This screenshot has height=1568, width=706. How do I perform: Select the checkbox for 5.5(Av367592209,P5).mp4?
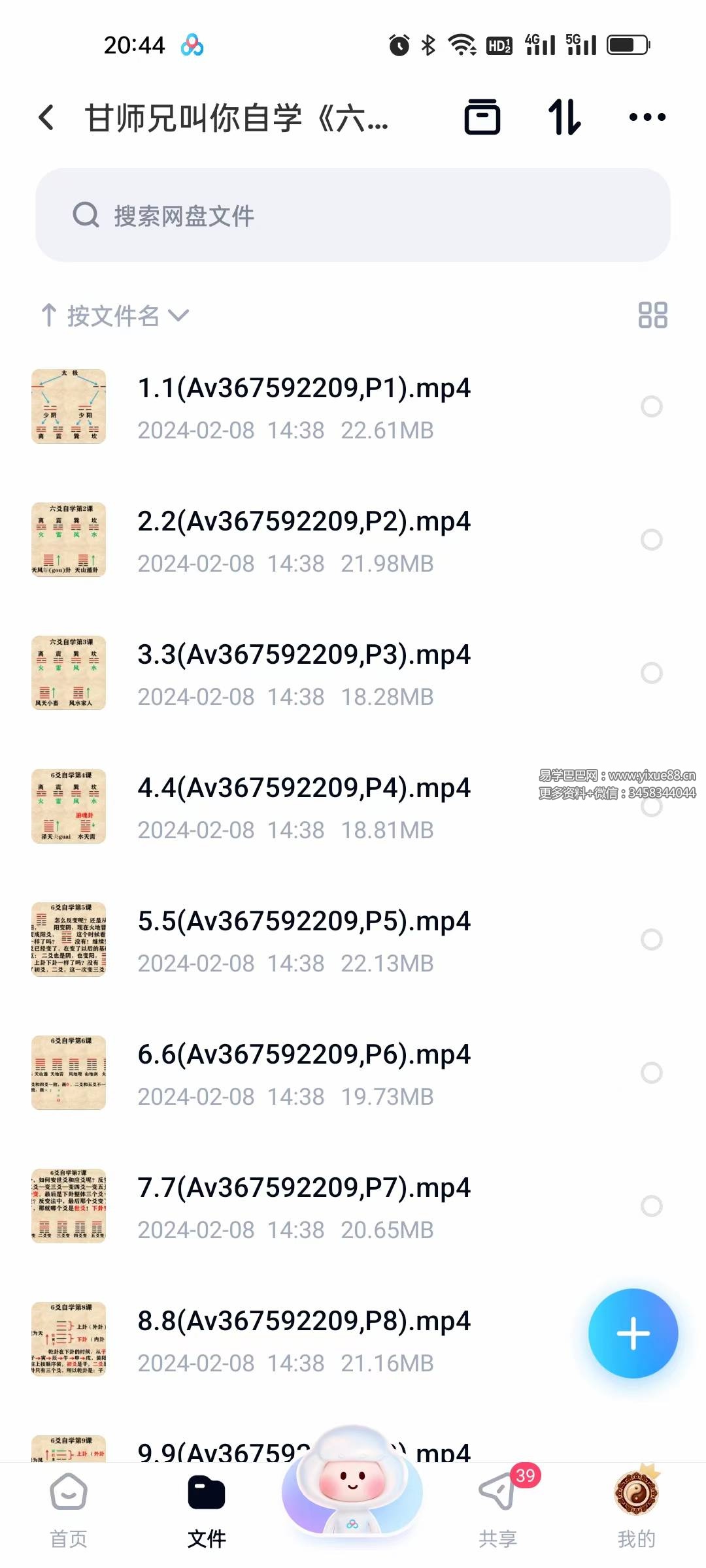[x=651, y=939]
